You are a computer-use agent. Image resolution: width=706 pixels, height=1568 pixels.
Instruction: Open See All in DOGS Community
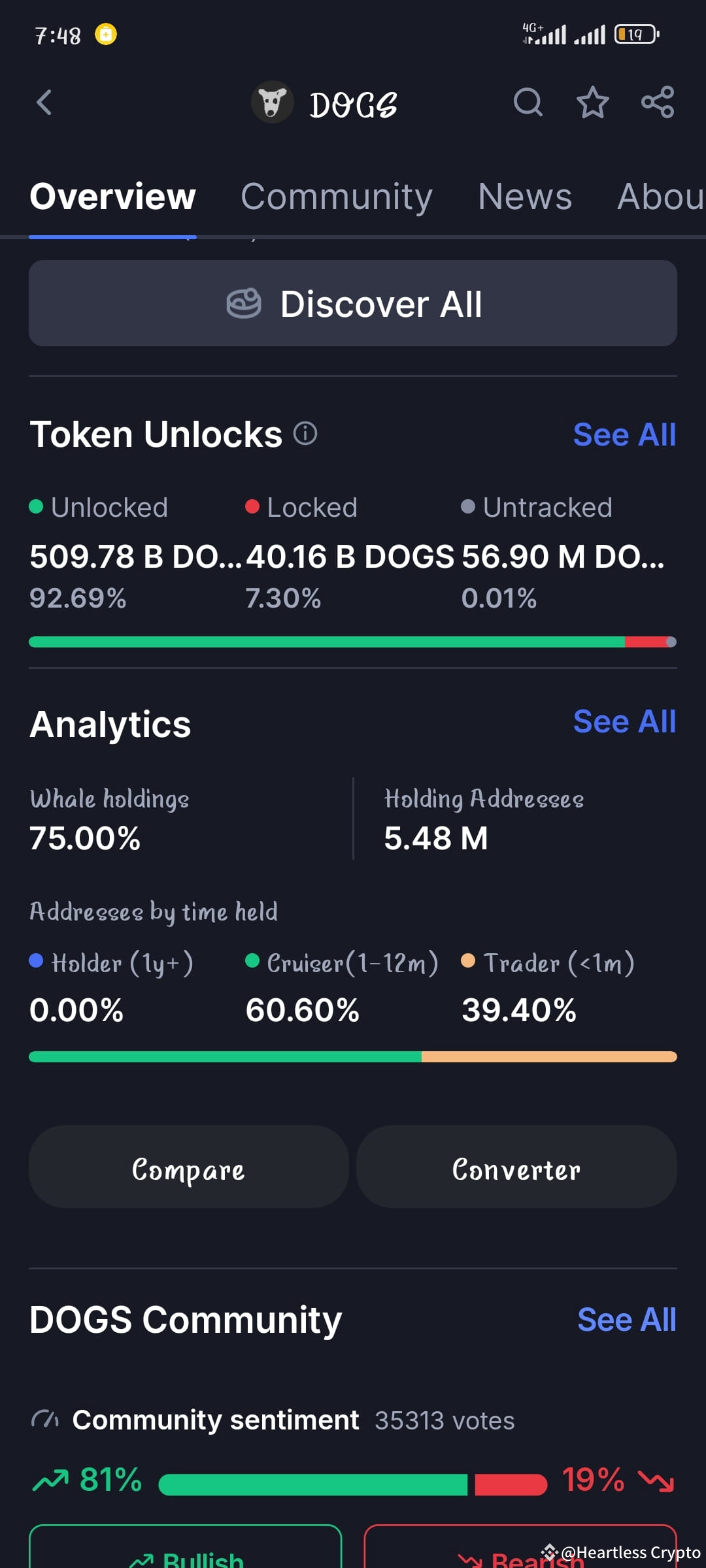pyautogui.click(x=626, y=1319)
